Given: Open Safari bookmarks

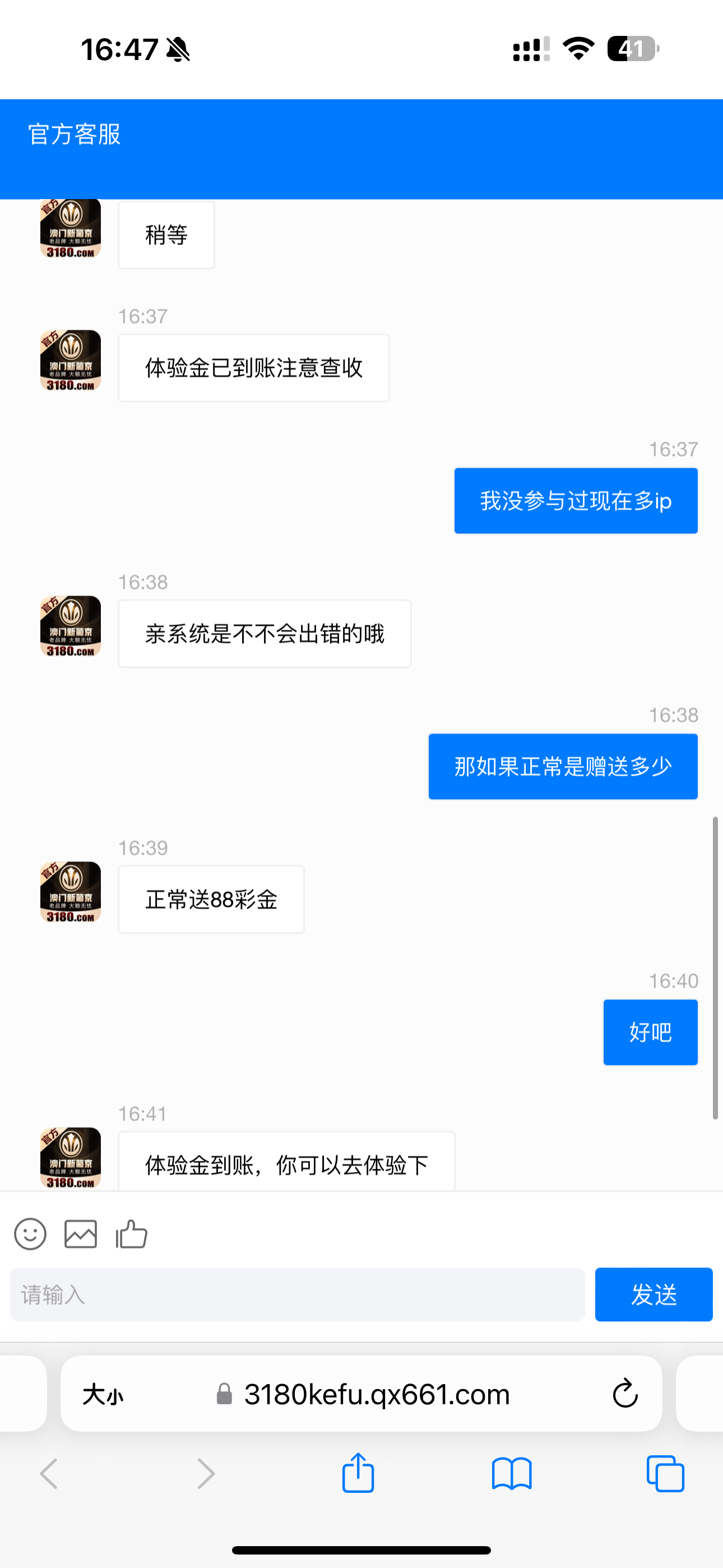Looking at the screenshot, I should tap(511, 1473).
